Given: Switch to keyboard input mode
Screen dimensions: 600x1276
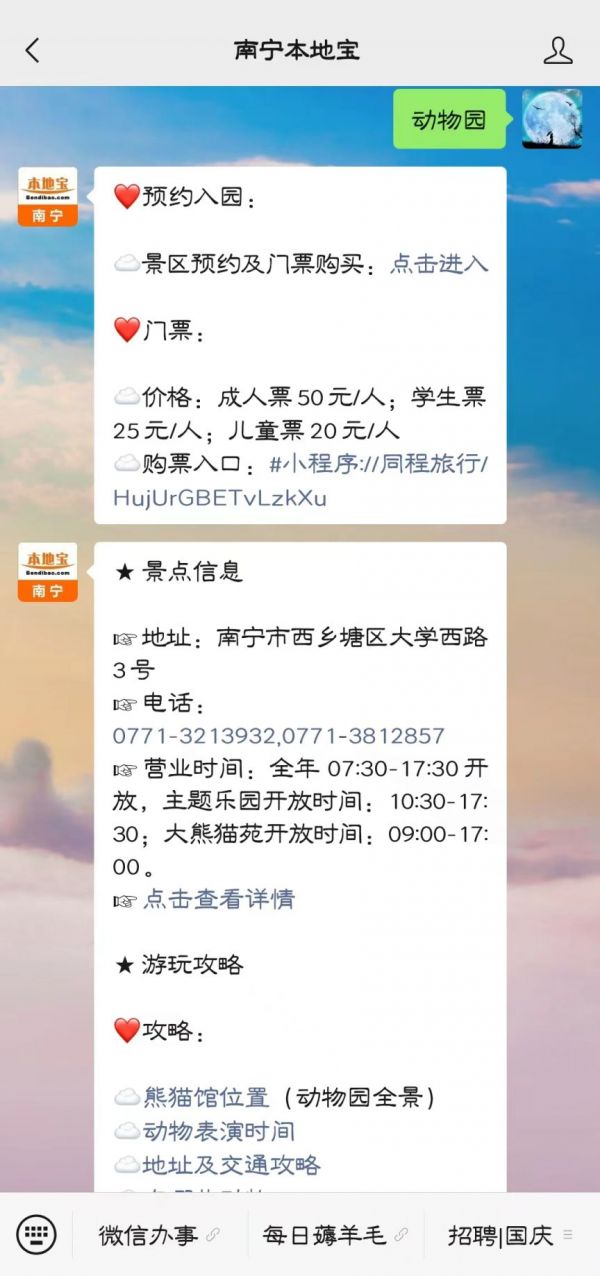Looking at the screenshot, I should tap(36, 1235).
